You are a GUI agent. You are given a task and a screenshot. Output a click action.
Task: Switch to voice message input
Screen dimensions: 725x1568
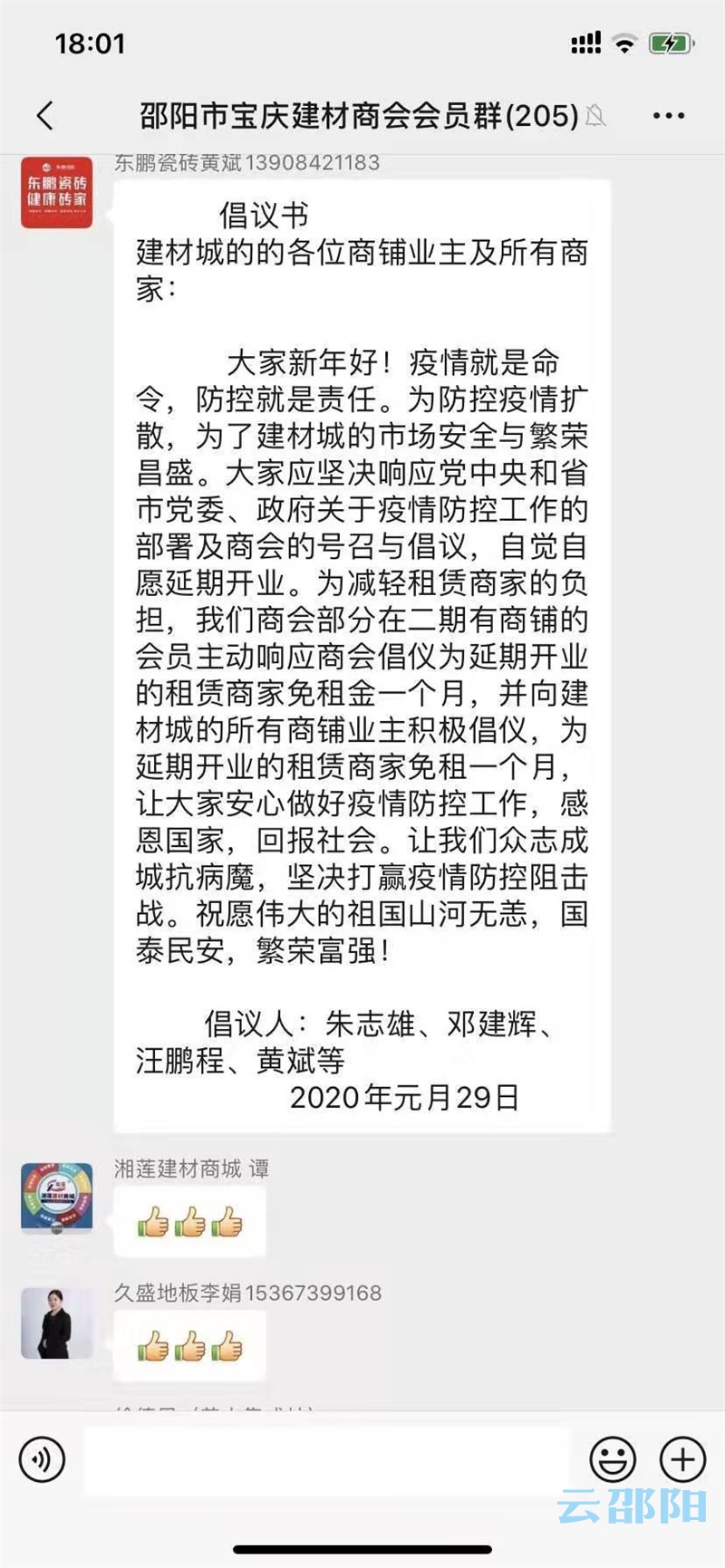pyautogui.click(x=42, y=1459)
